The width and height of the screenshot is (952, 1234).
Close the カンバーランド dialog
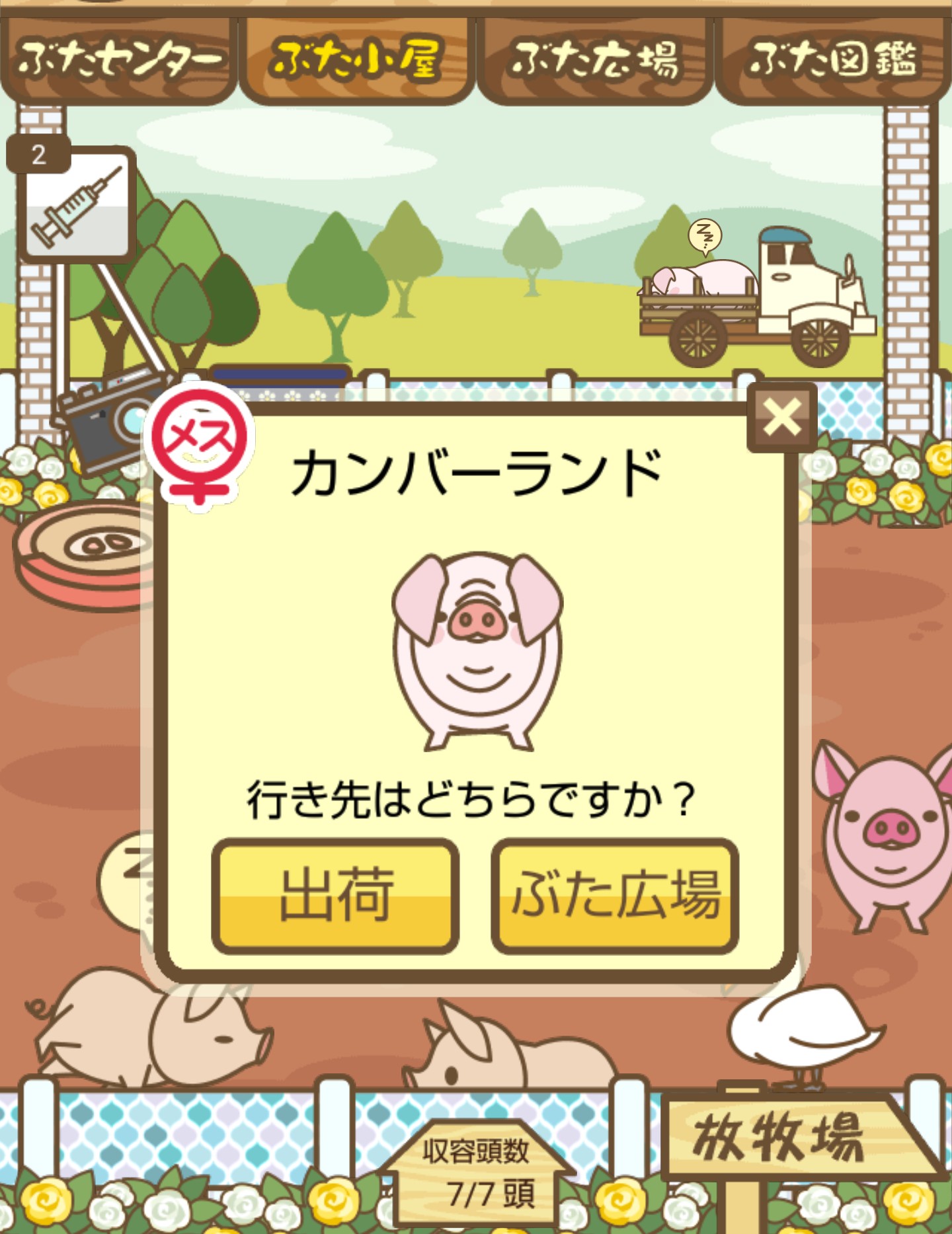[x=782, y=418]
